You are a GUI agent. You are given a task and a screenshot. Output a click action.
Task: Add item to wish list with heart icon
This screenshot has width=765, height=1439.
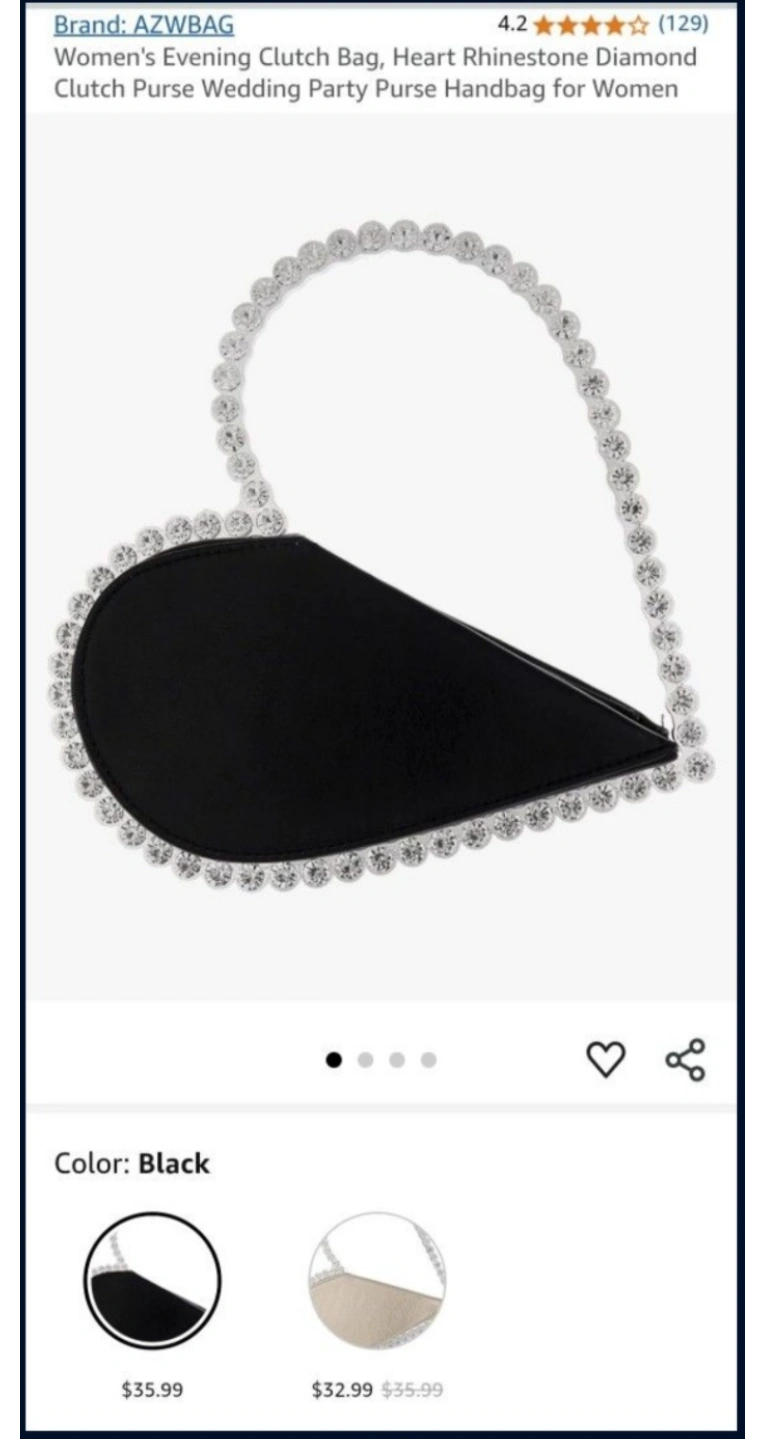click(605, 1059)
